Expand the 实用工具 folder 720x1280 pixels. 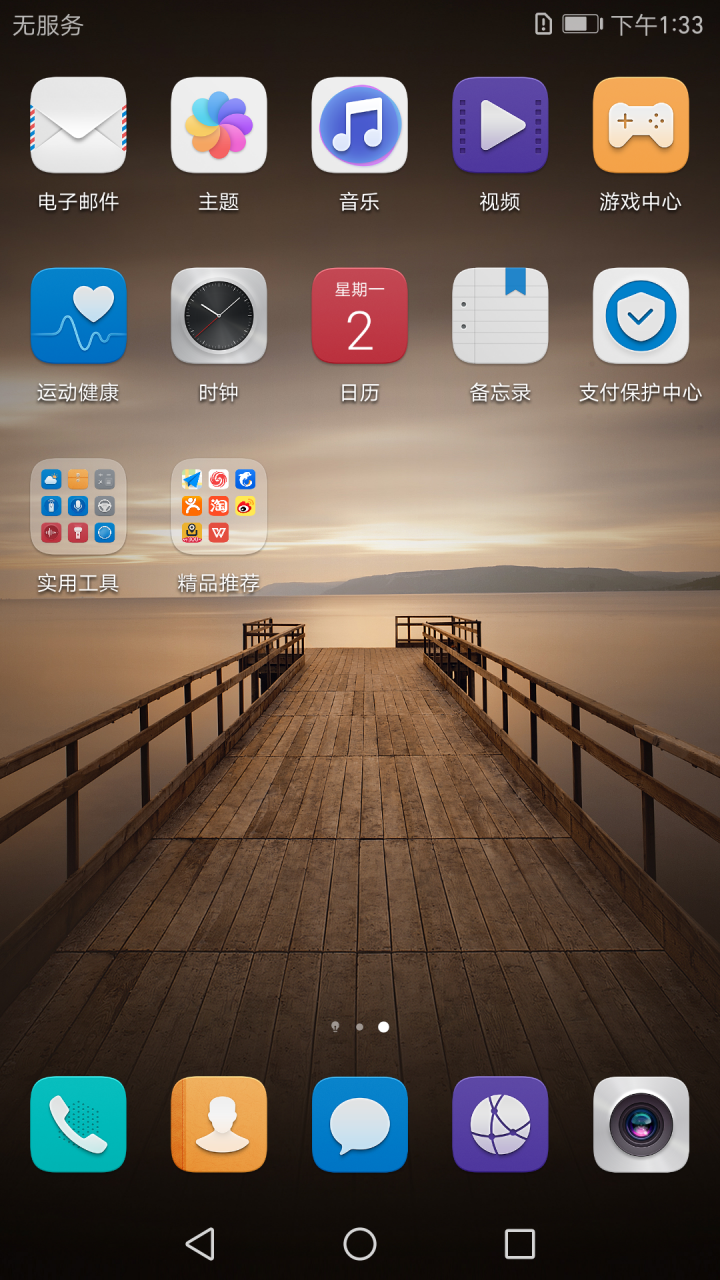click(78, 506)
